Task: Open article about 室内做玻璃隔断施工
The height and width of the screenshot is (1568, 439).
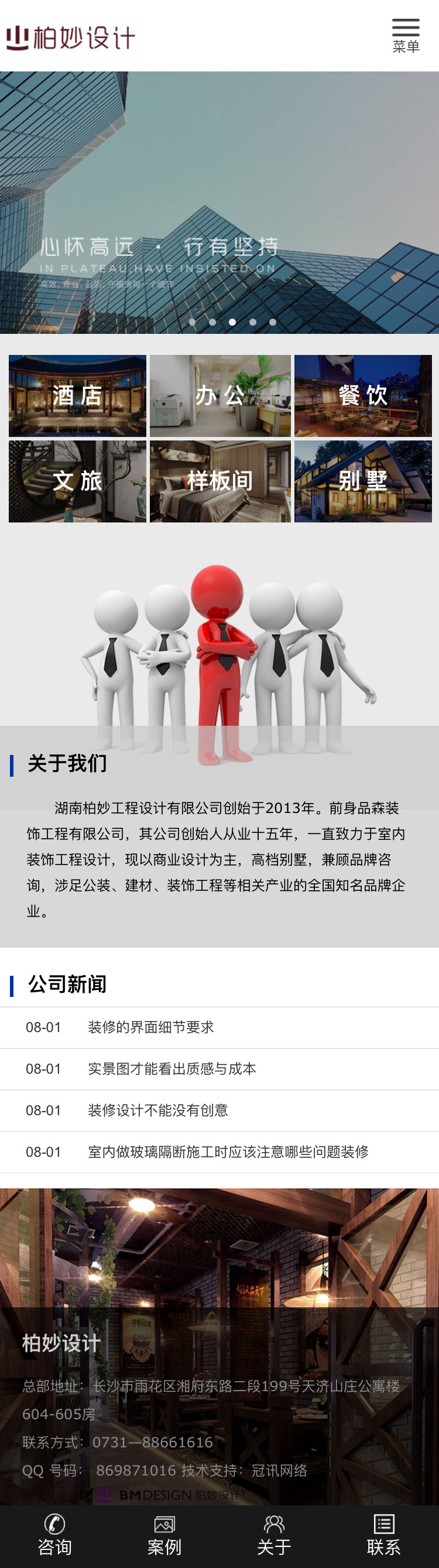Action: (228, 1152)
